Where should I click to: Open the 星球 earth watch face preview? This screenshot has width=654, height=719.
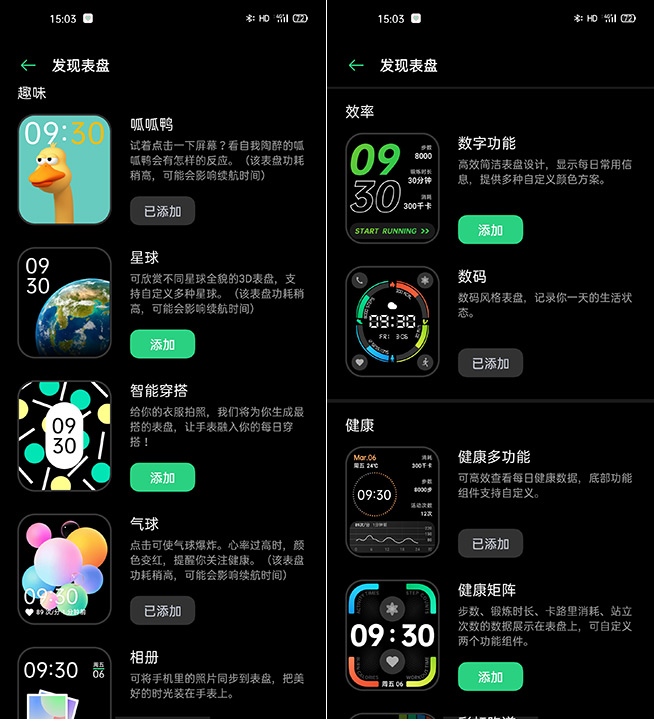64,302
